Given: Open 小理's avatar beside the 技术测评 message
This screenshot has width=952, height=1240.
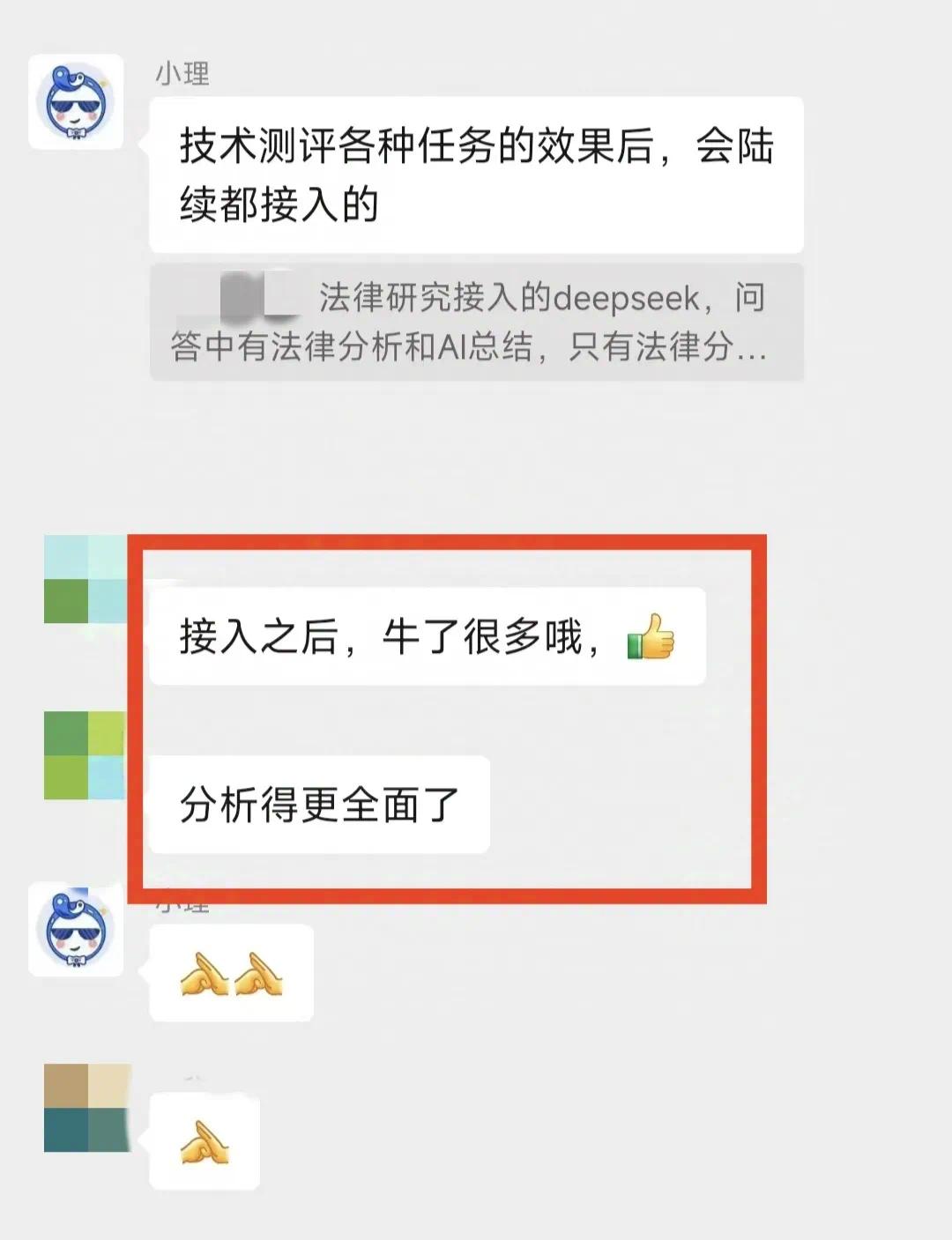Looking at the screenshot, I should coord(76,102).
